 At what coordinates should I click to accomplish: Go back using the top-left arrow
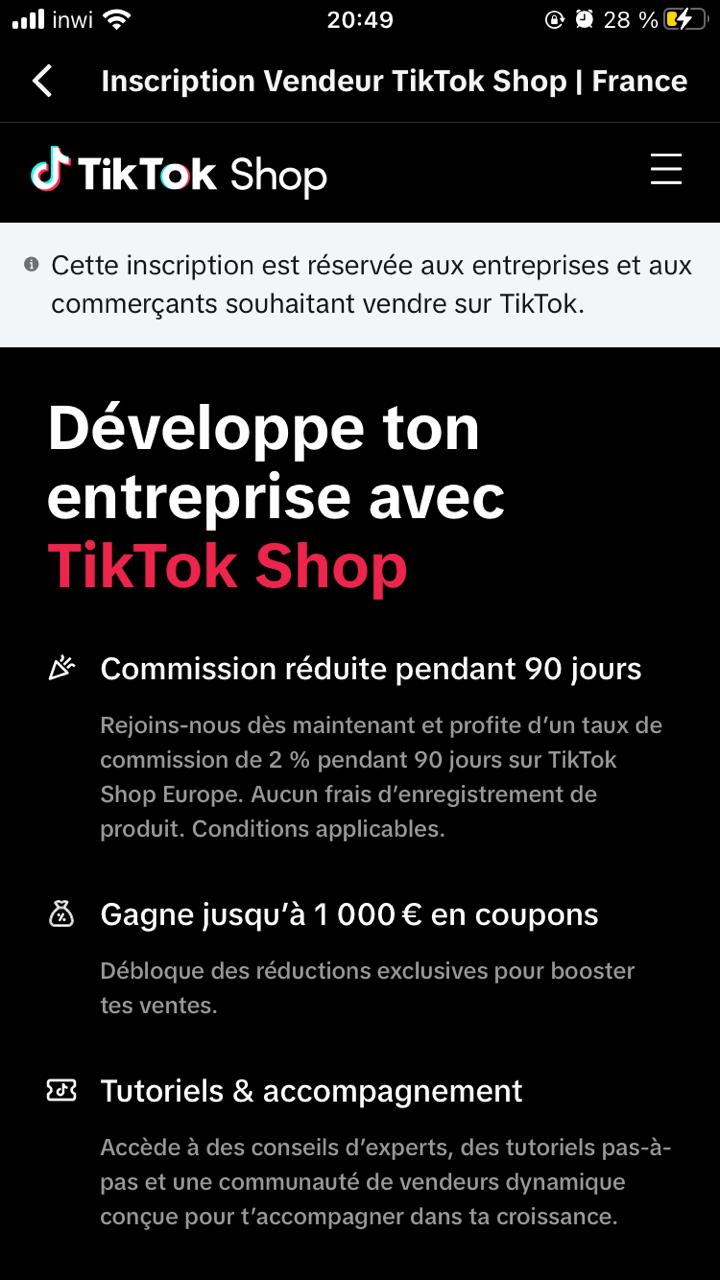[42, 81]
